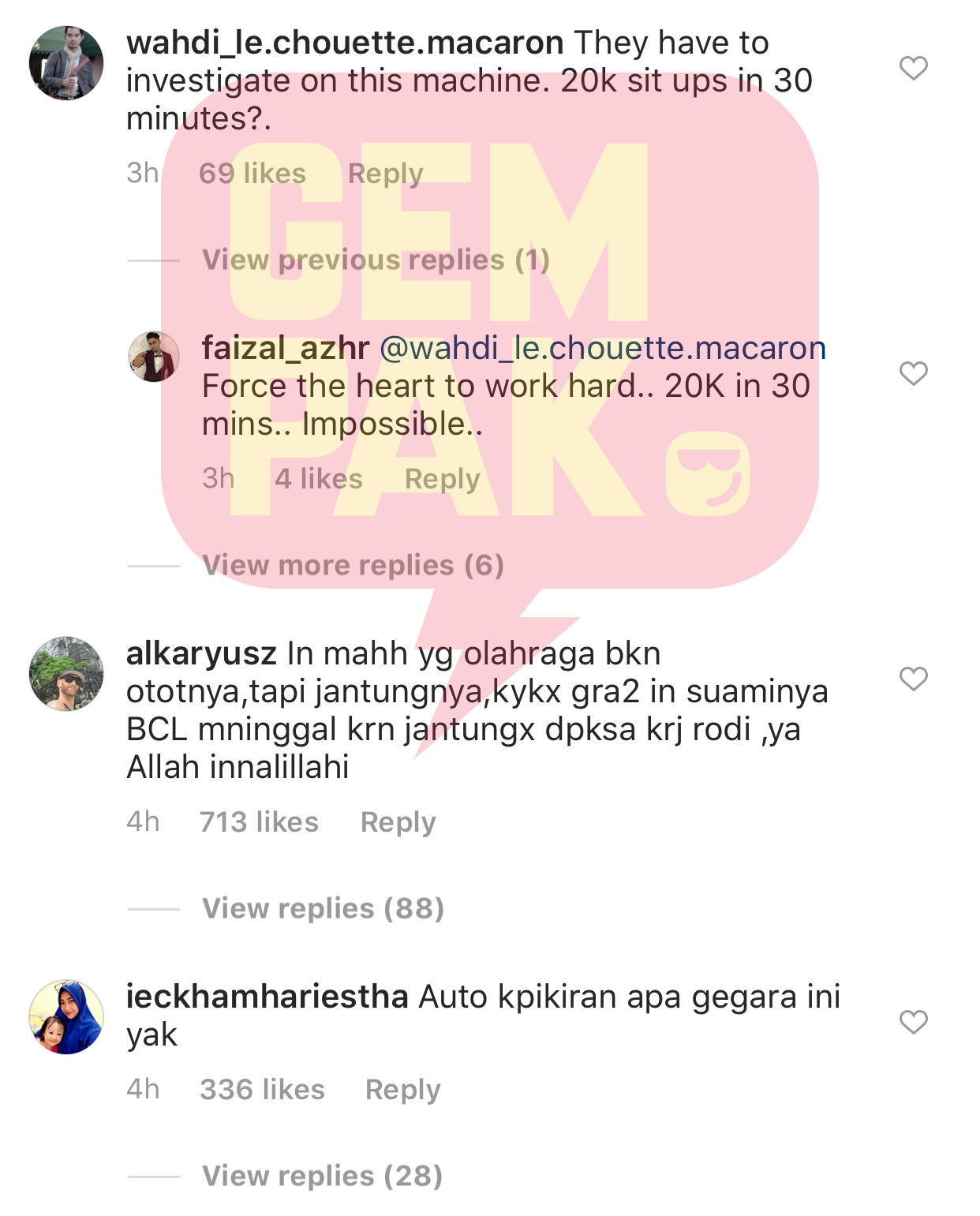980x1216 pixels.
Task: Open the @wahdi_le.chouette.macaron mention link
Action: tap(603, 348)
